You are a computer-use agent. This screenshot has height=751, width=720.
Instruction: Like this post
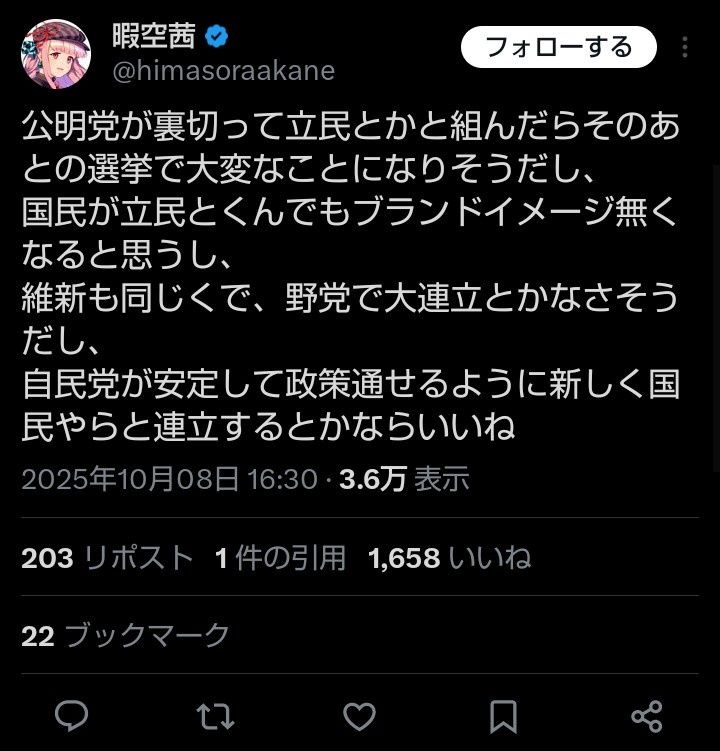pyautogui.click(x=359, y=715)
